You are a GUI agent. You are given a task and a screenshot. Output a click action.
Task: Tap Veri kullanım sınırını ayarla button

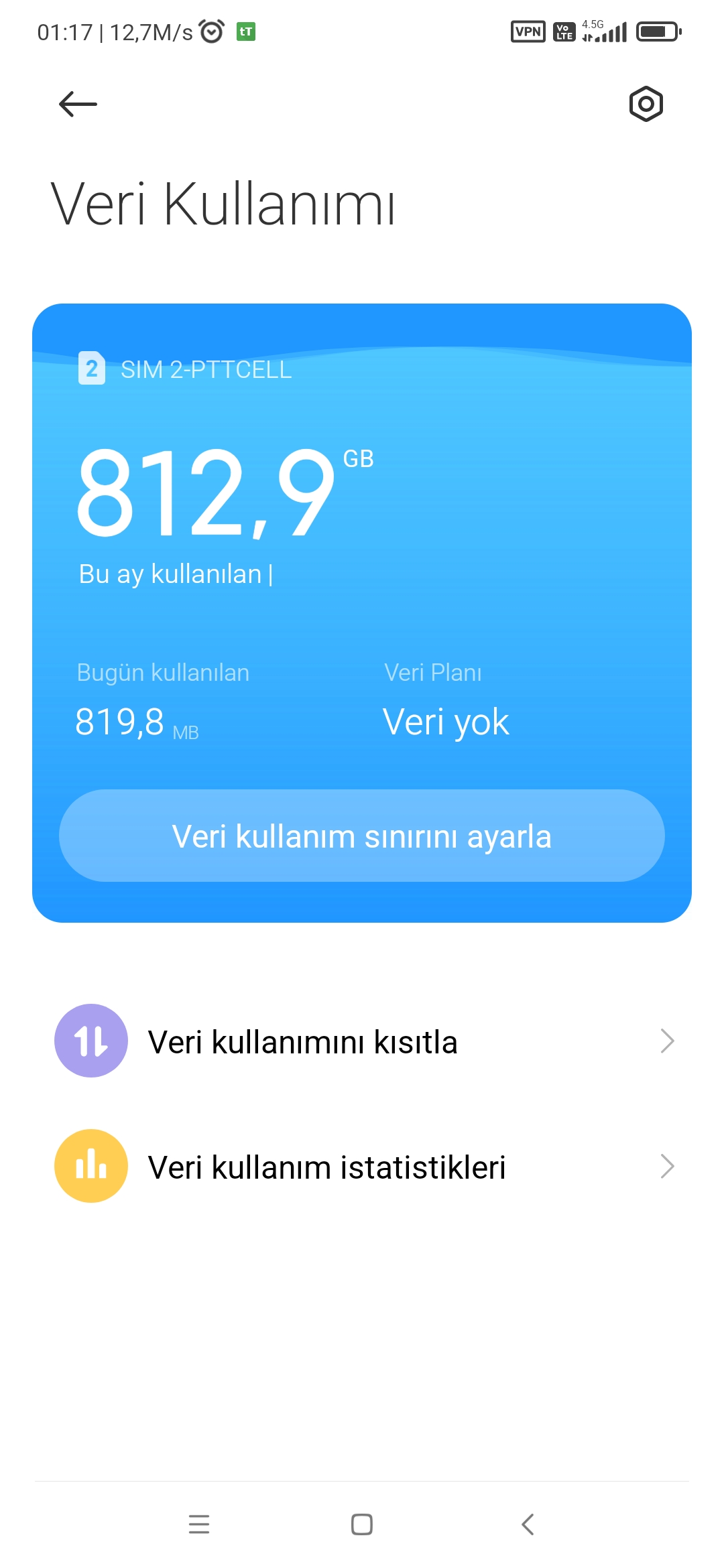point(362,836)
